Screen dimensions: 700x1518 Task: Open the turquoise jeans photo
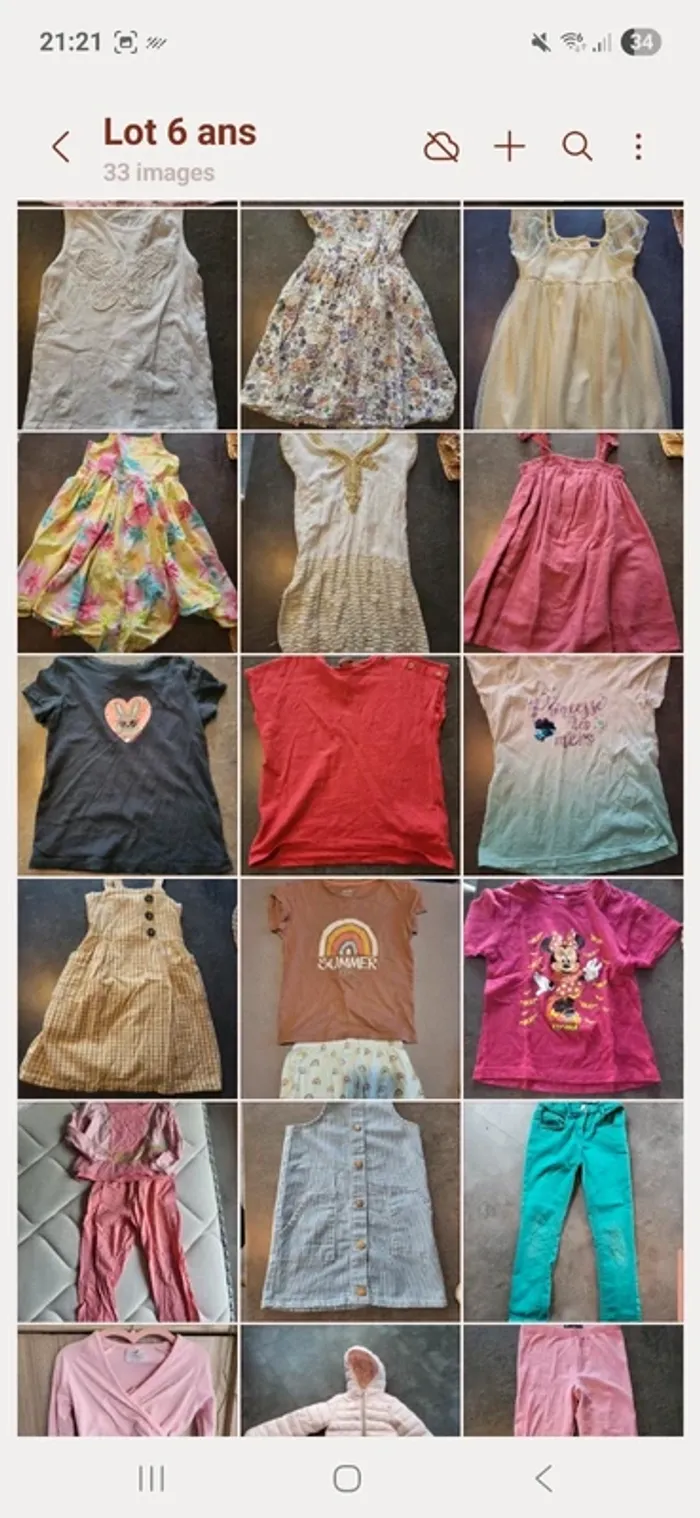[x=573, y=1212]
